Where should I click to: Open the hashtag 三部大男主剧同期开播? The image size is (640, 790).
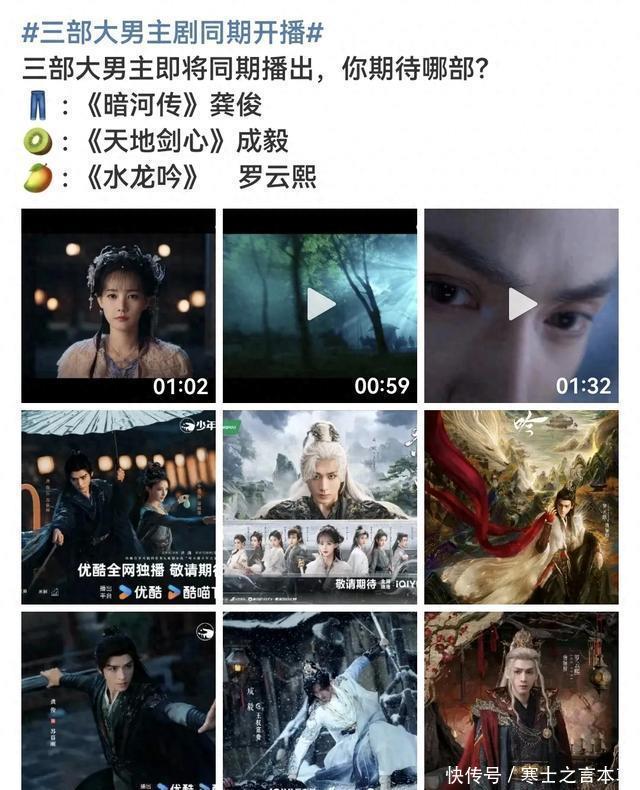point(172,32)
